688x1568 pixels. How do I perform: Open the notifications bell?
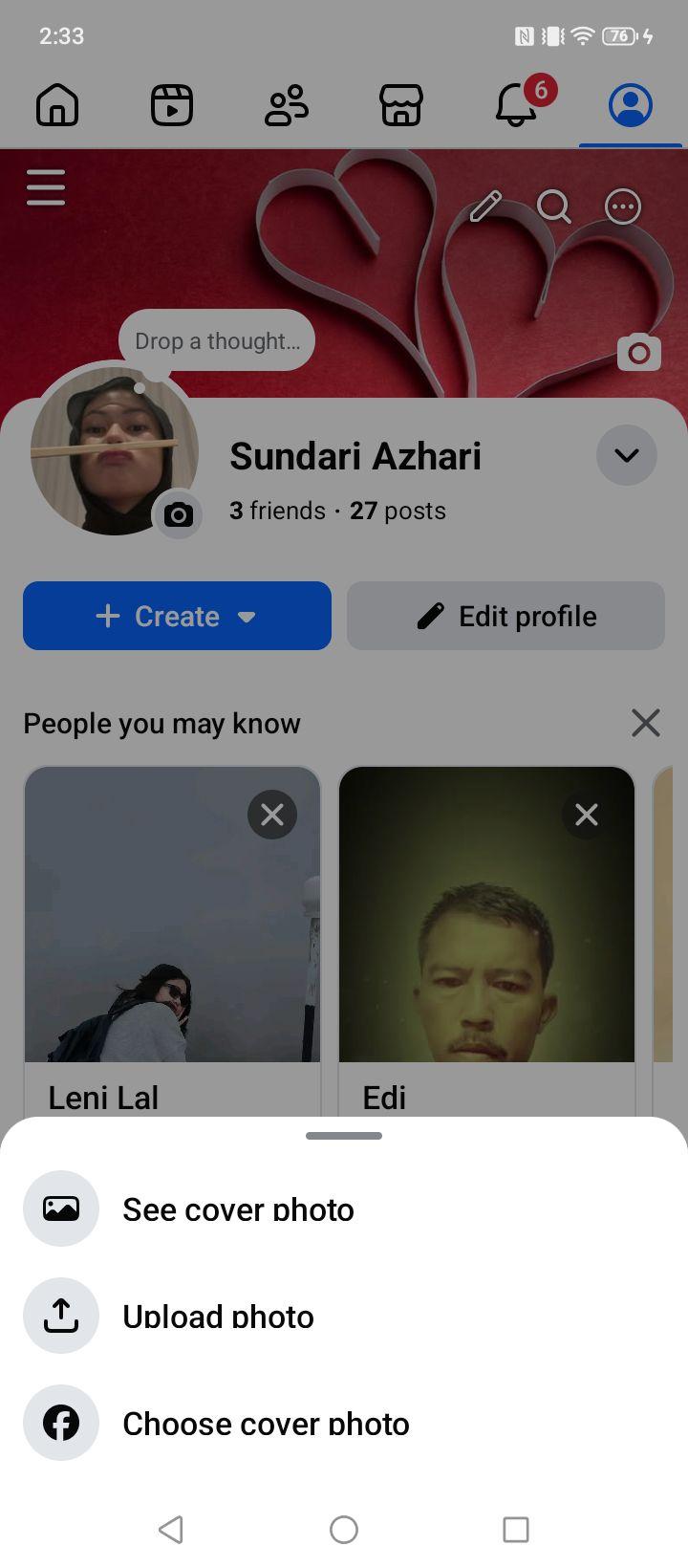coord(517,105)
